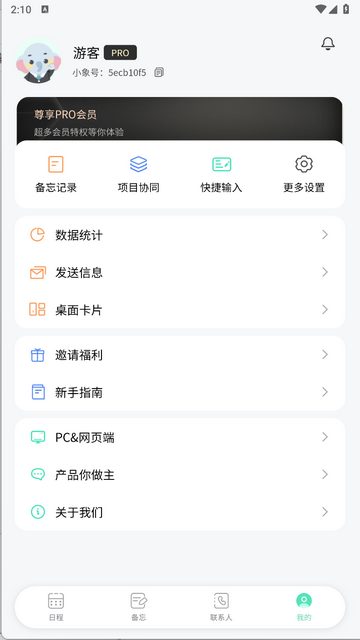Viewport: 360px width, 640px height.
Task: Open 关于我们
Action: coord(180,512)
